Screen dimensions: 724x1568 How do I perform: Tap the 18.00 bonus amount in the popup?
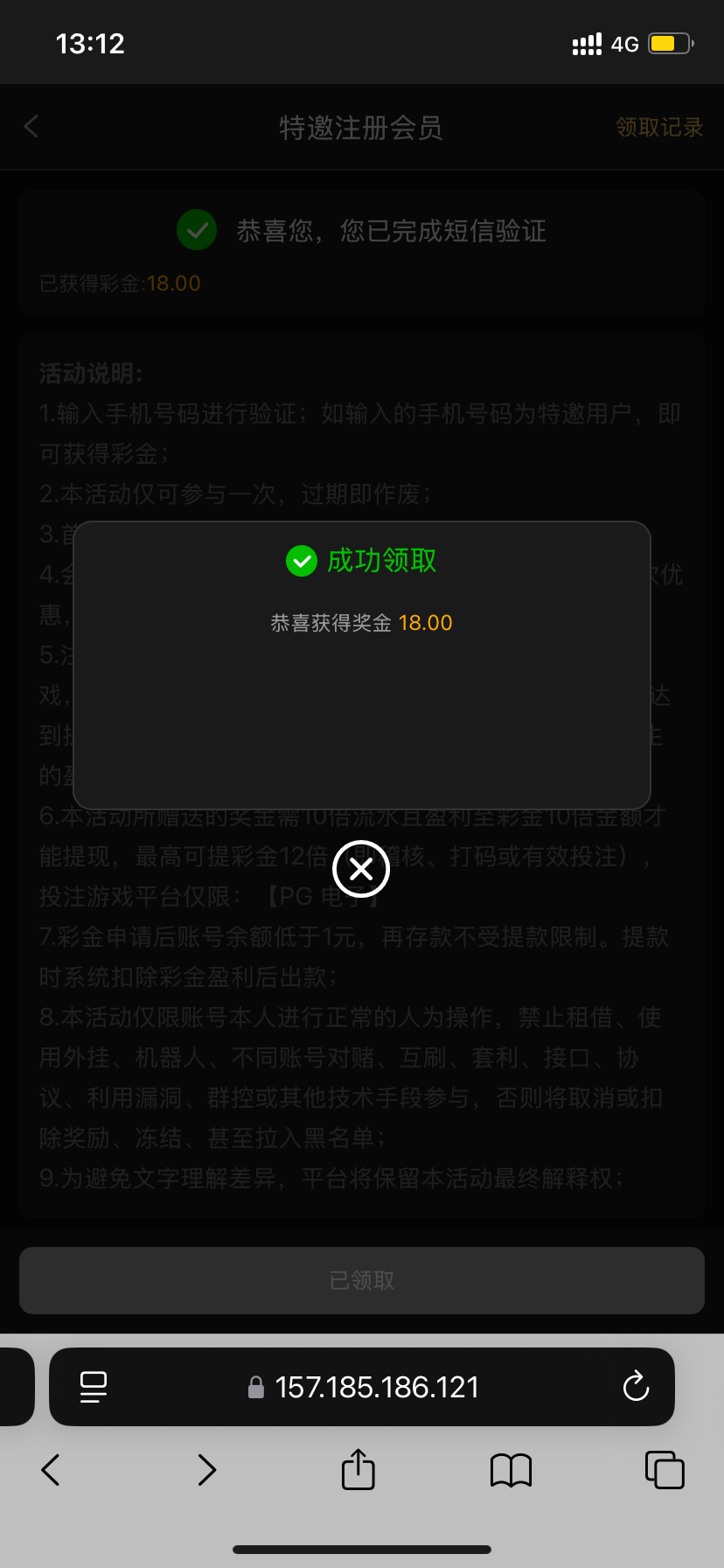point(425,623)
